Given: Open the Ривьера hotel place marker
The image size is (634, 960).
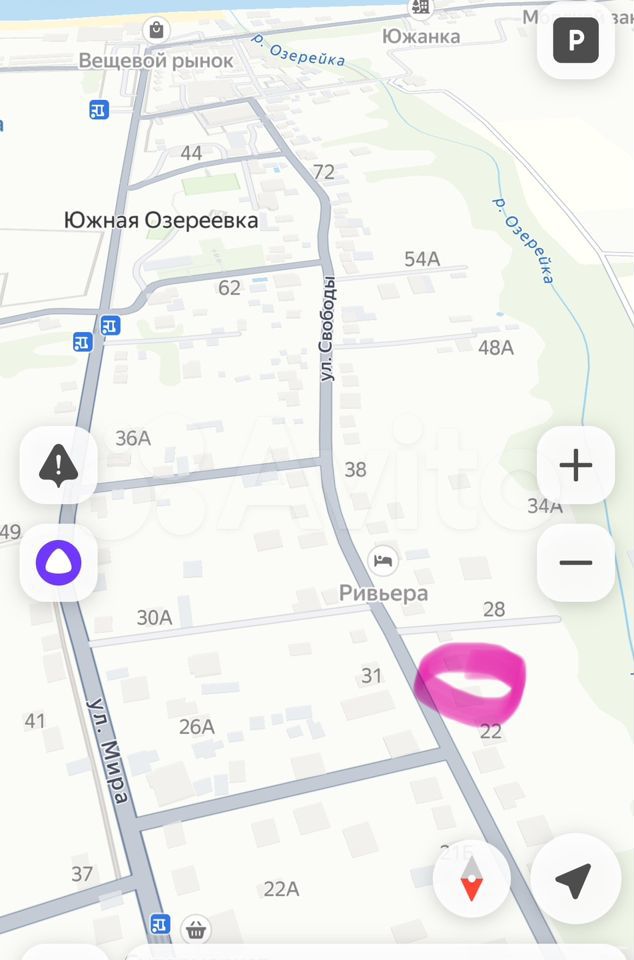Looking at the screenshot, I should pyautogui.click(x=383, y=558).
